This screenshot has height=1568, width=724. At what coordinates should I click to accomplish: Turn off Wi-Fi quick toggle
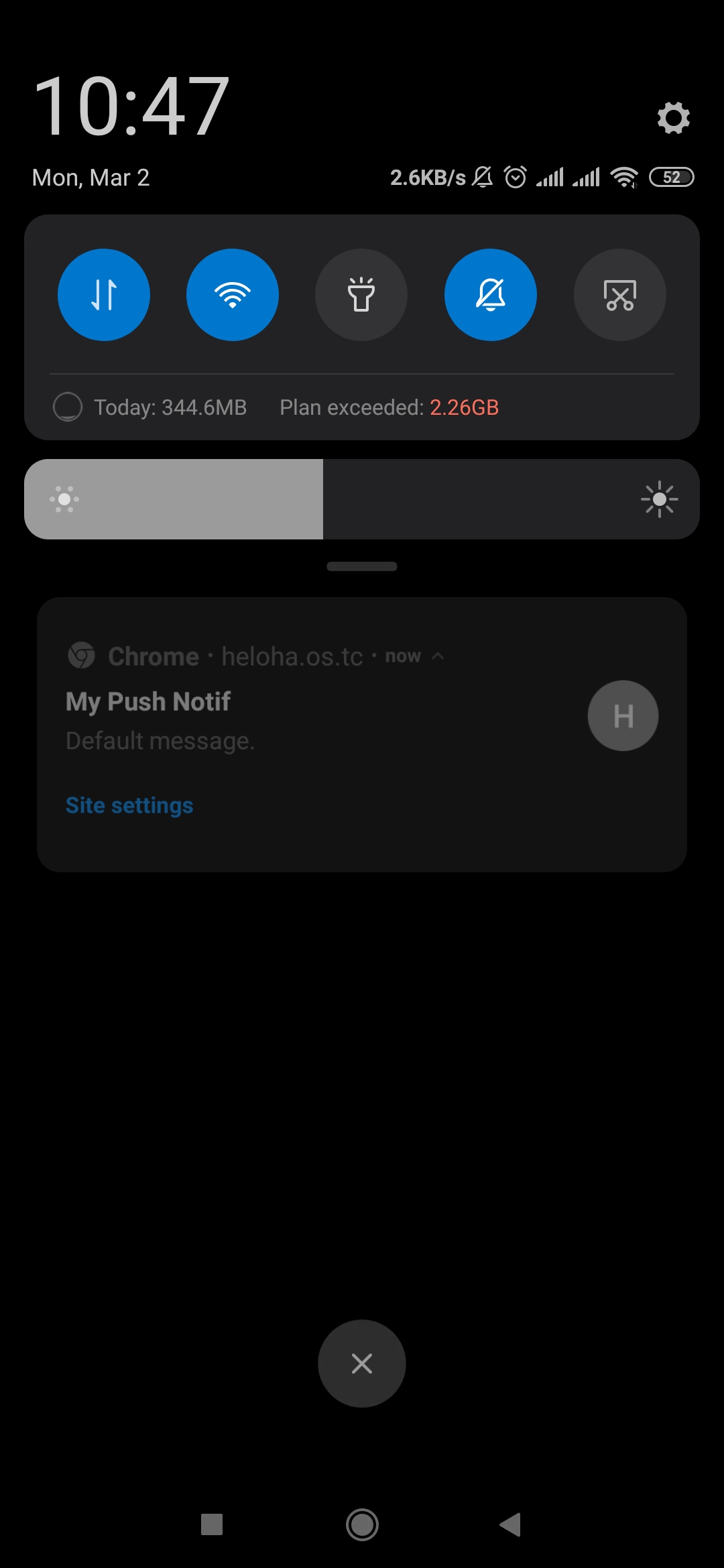(x=233, y=295)
